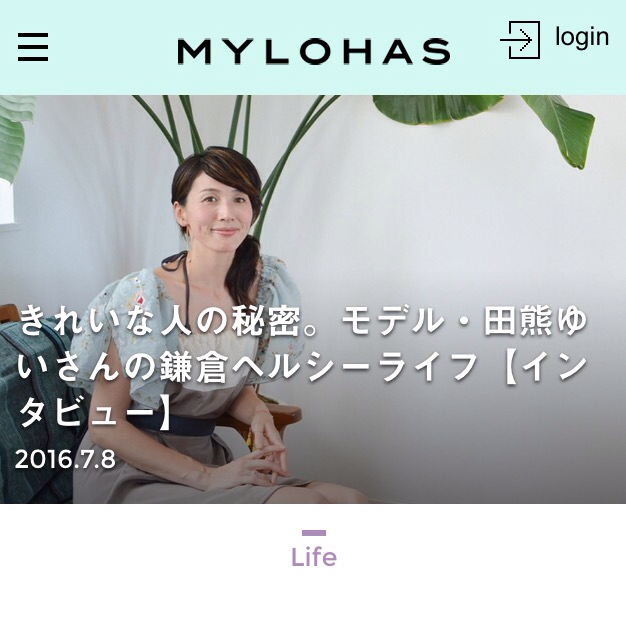Open the Life category link
Viewport: 626px width, 626px height.
(313, 556)
